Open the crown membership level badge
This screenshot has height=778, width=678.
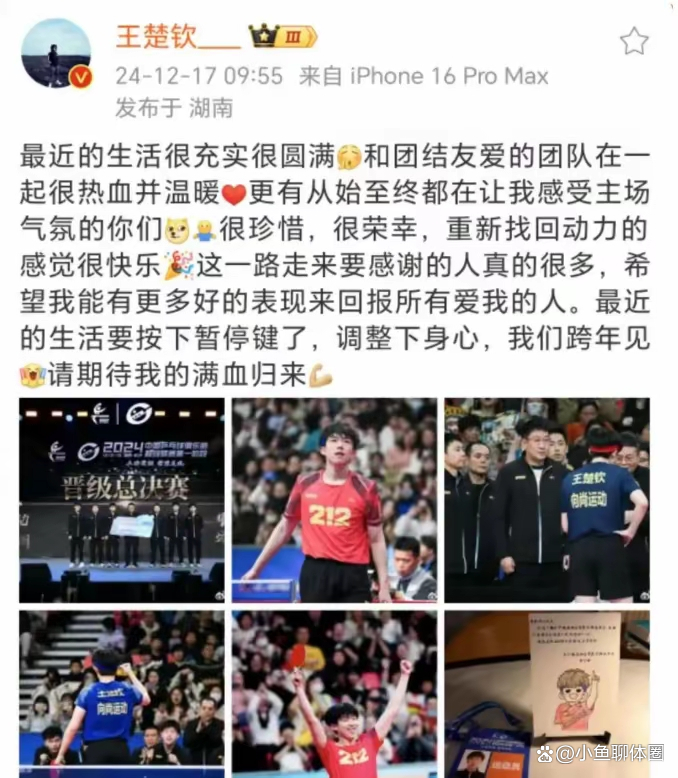pos(283,37)
